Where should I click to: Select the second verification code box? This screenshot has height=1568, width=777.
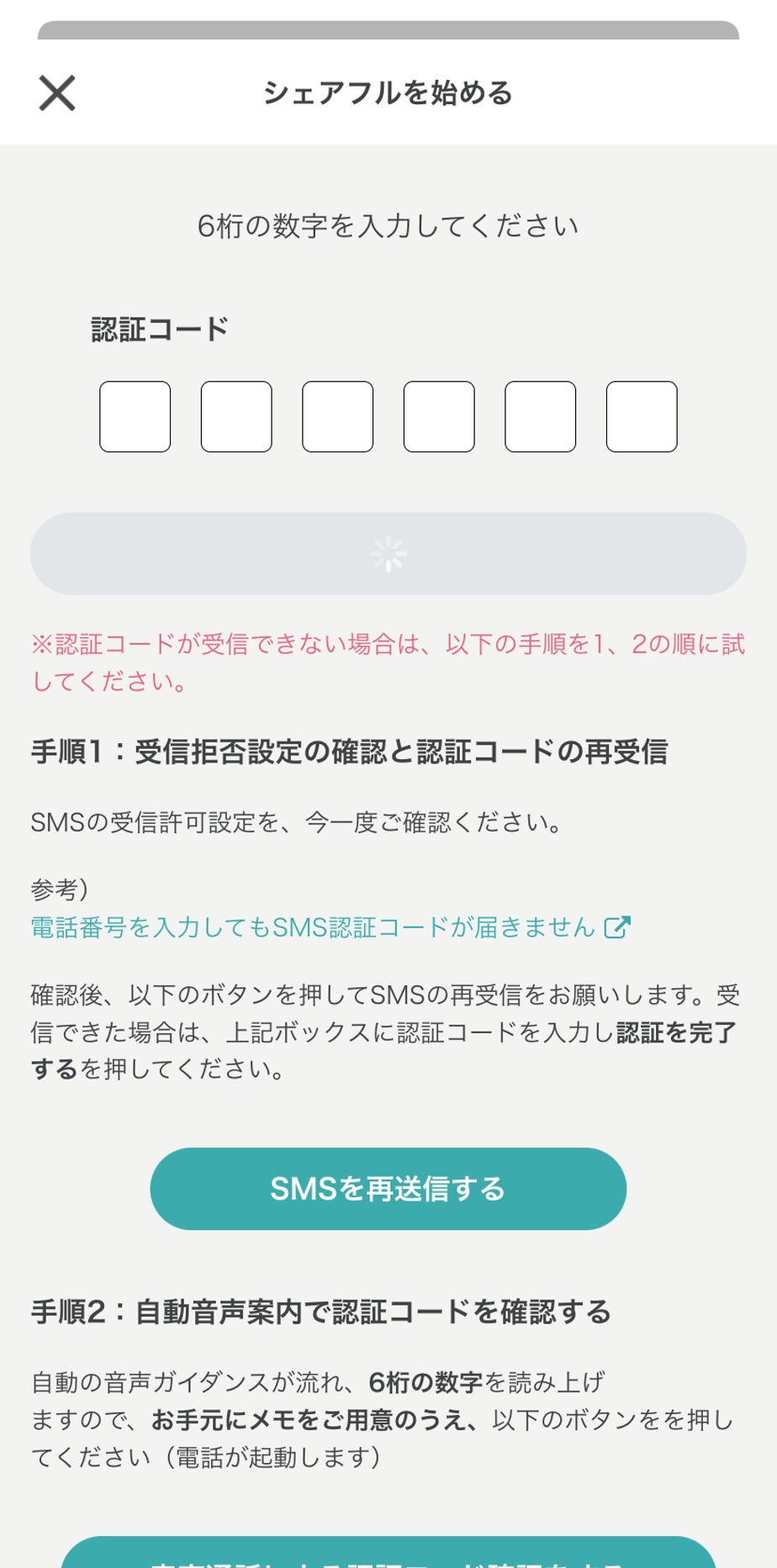click(x=235, y=416)
